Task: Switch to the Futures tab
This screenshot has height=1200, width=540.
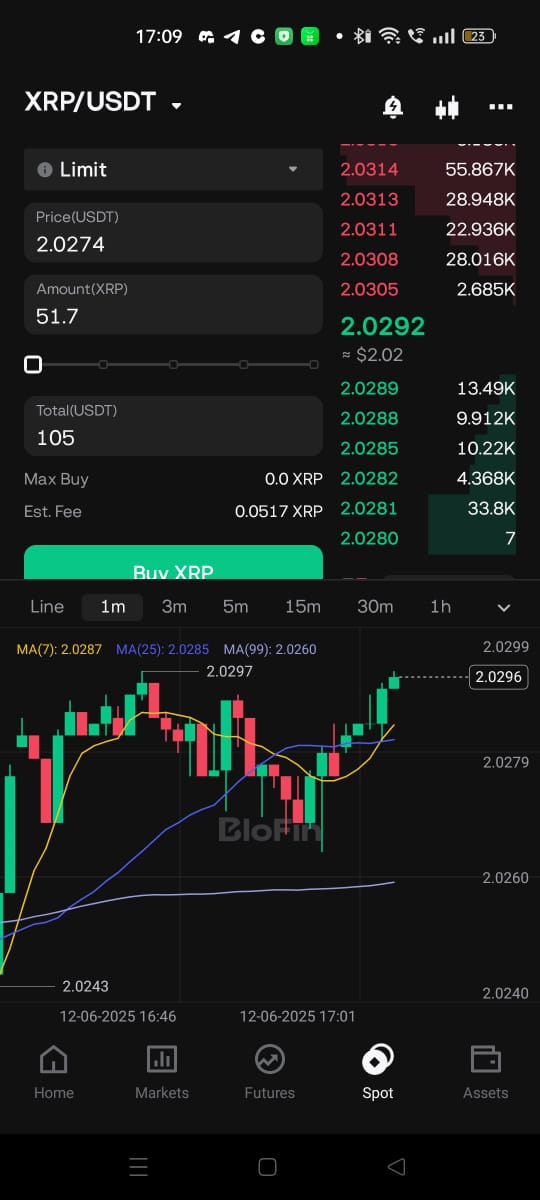Action: [270, 1072]
